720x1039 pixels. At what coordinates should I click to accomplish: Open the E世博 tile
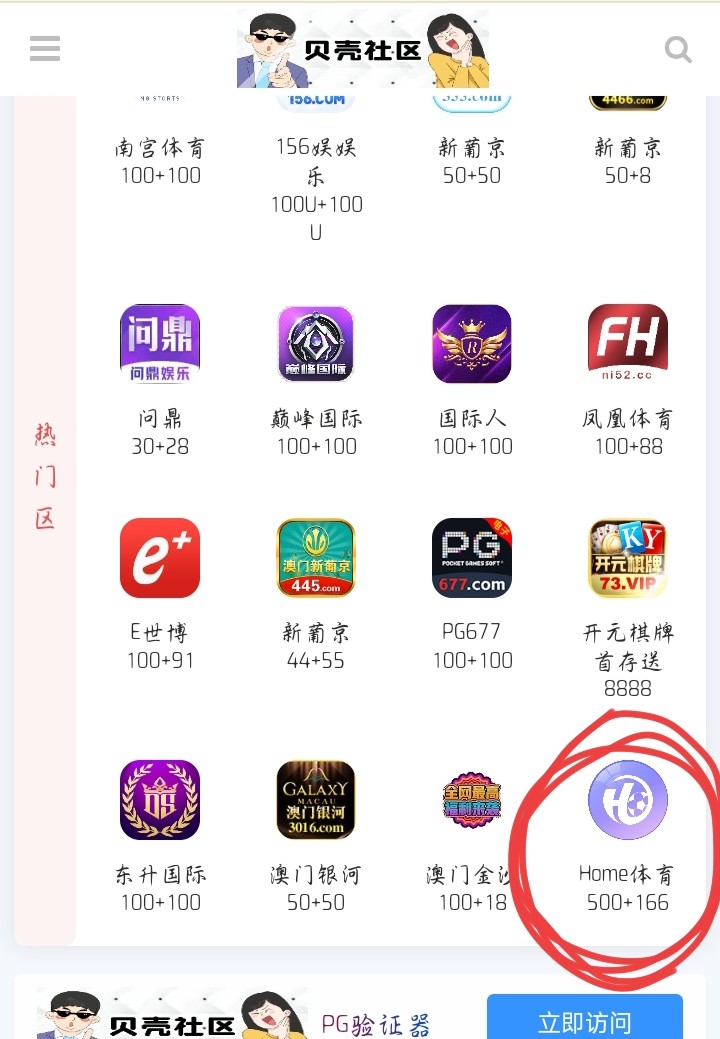160,558
